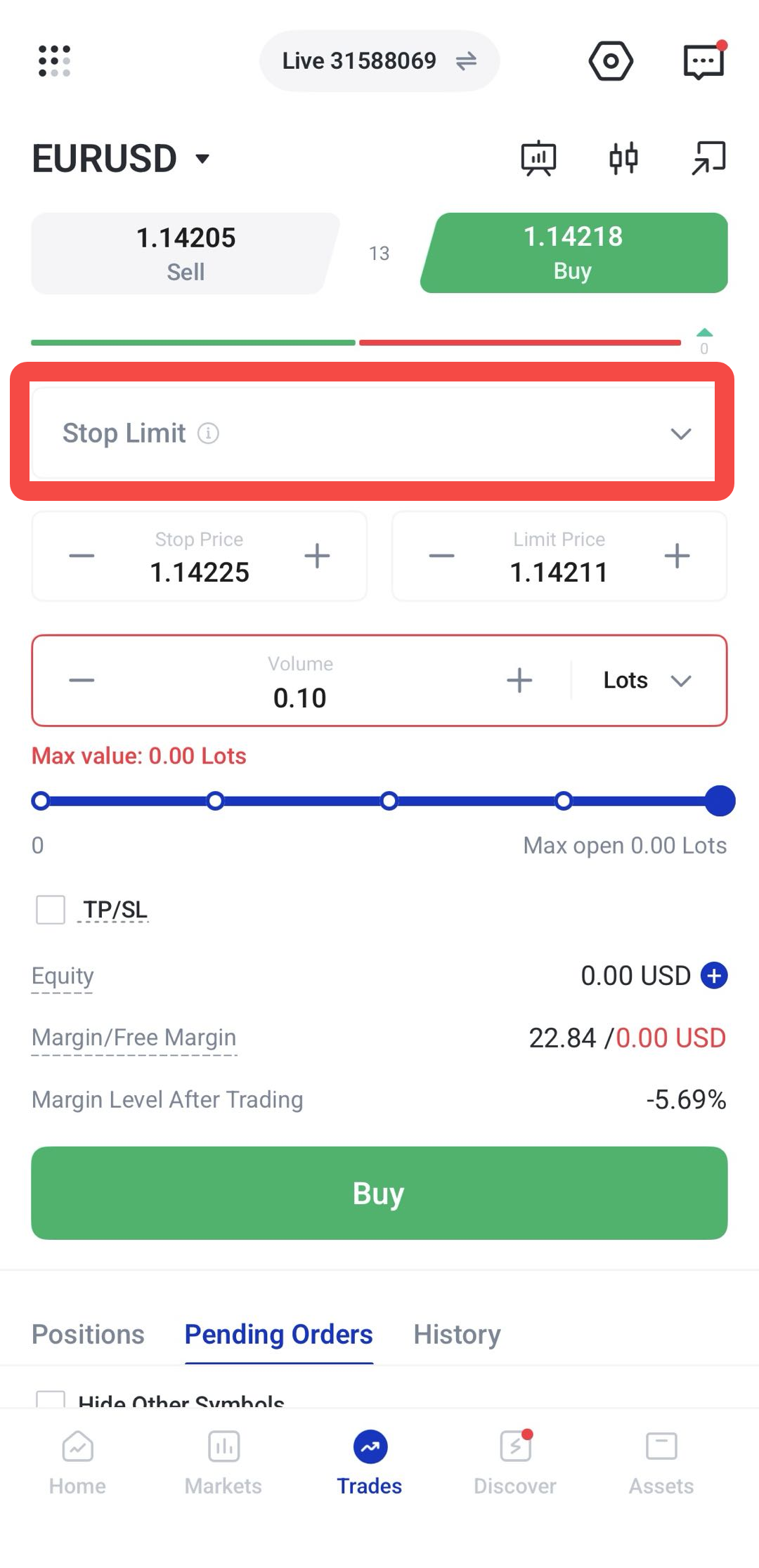The height and width of the screenshot is (1568, 759).
Task: Open the apps grid menu
Action: (54, 61)
